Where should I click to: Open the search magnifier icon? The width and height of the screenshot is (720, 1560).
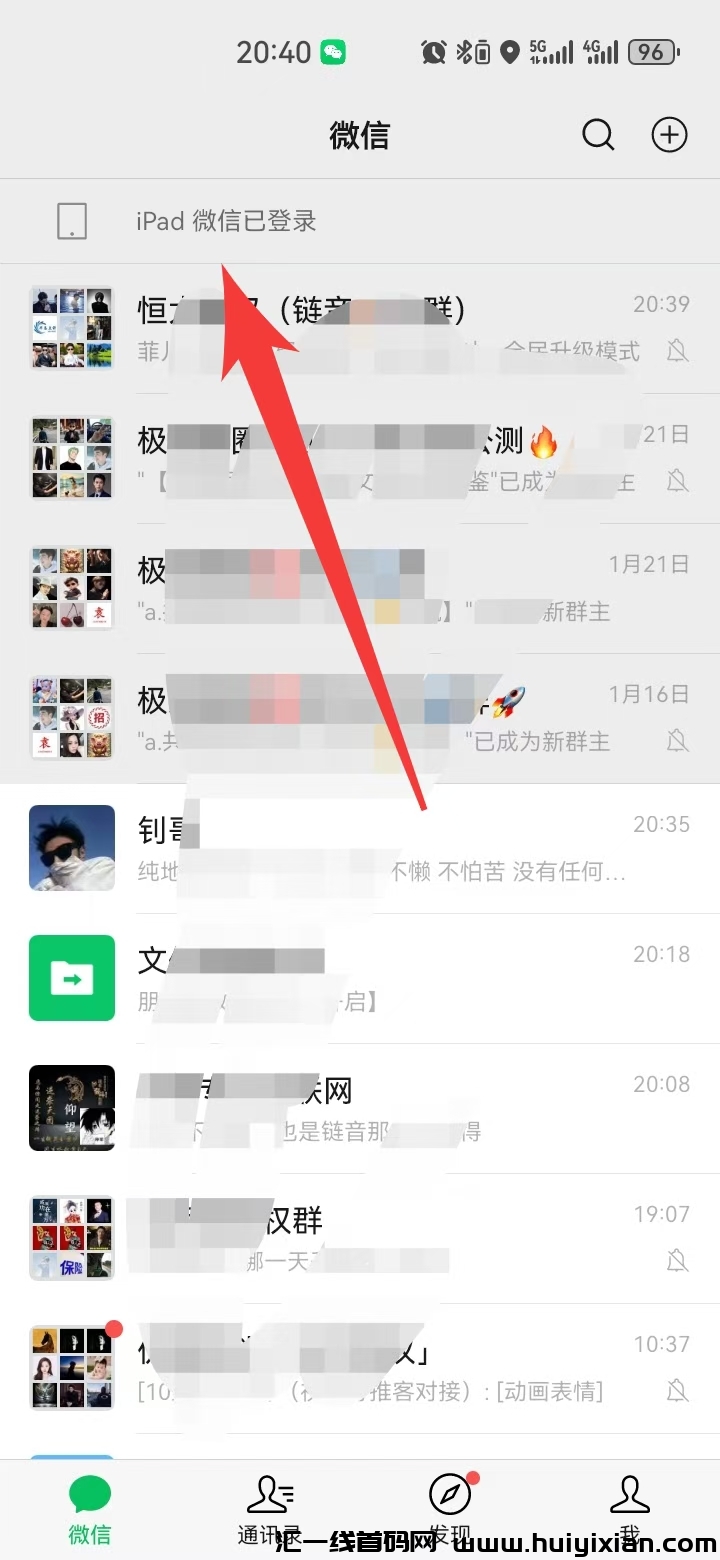pos(598,135)
